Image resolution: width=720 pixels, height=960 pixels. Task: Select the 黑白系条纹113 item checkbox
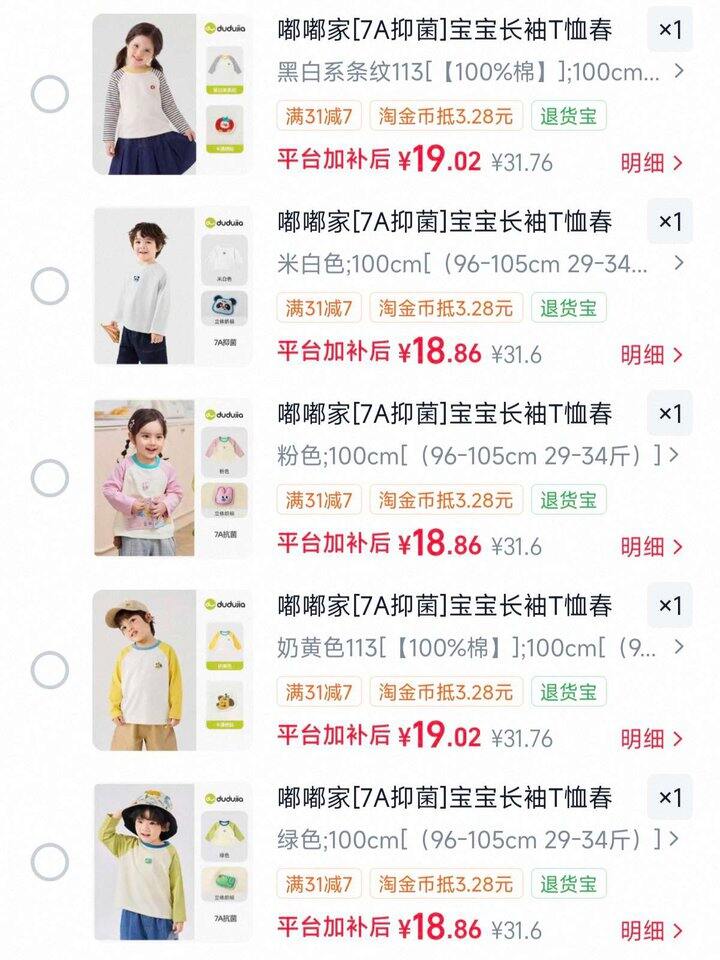[x=50, y=94]
